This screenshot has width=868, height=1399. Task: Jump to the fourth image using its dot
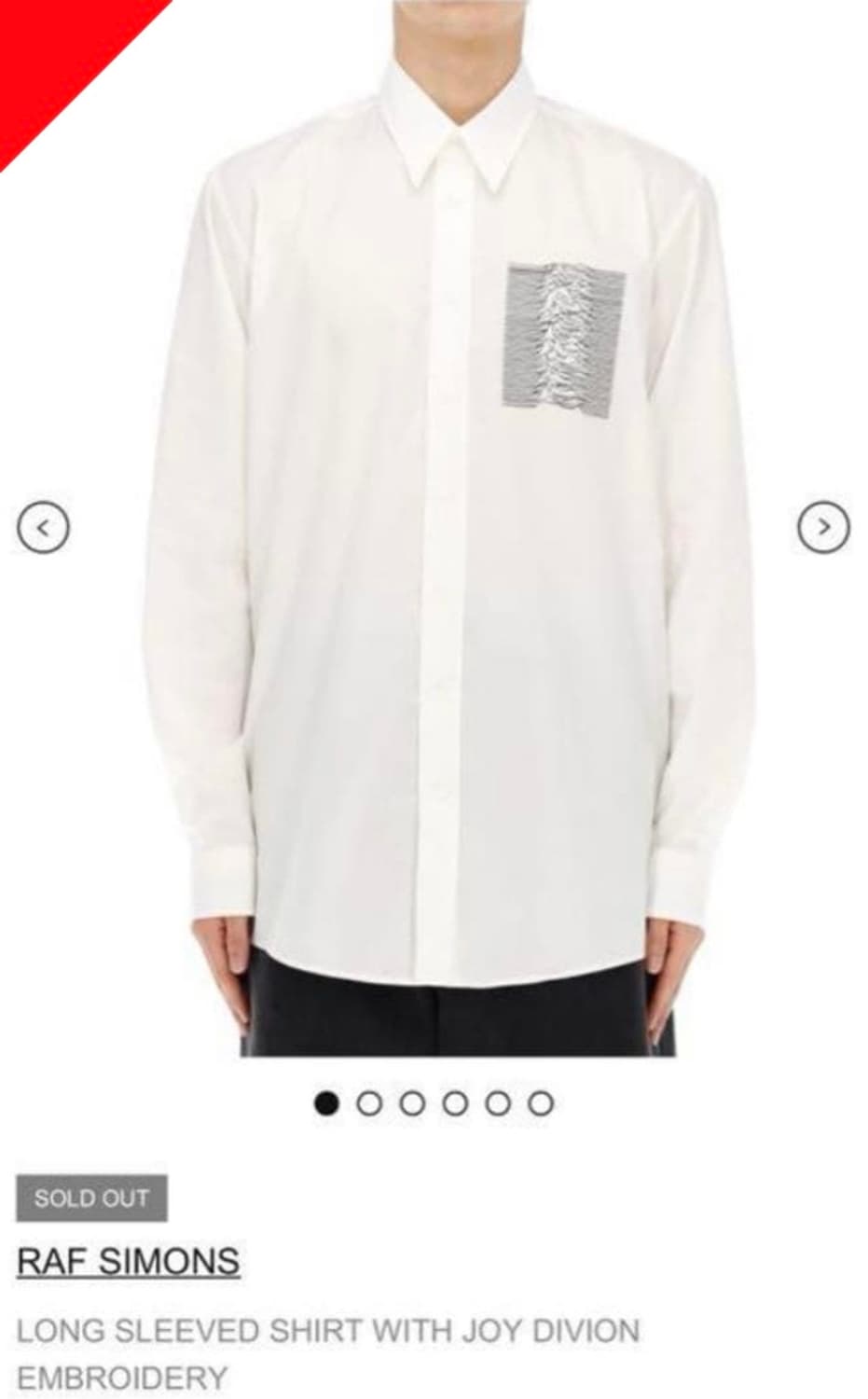click(454, 1102)
